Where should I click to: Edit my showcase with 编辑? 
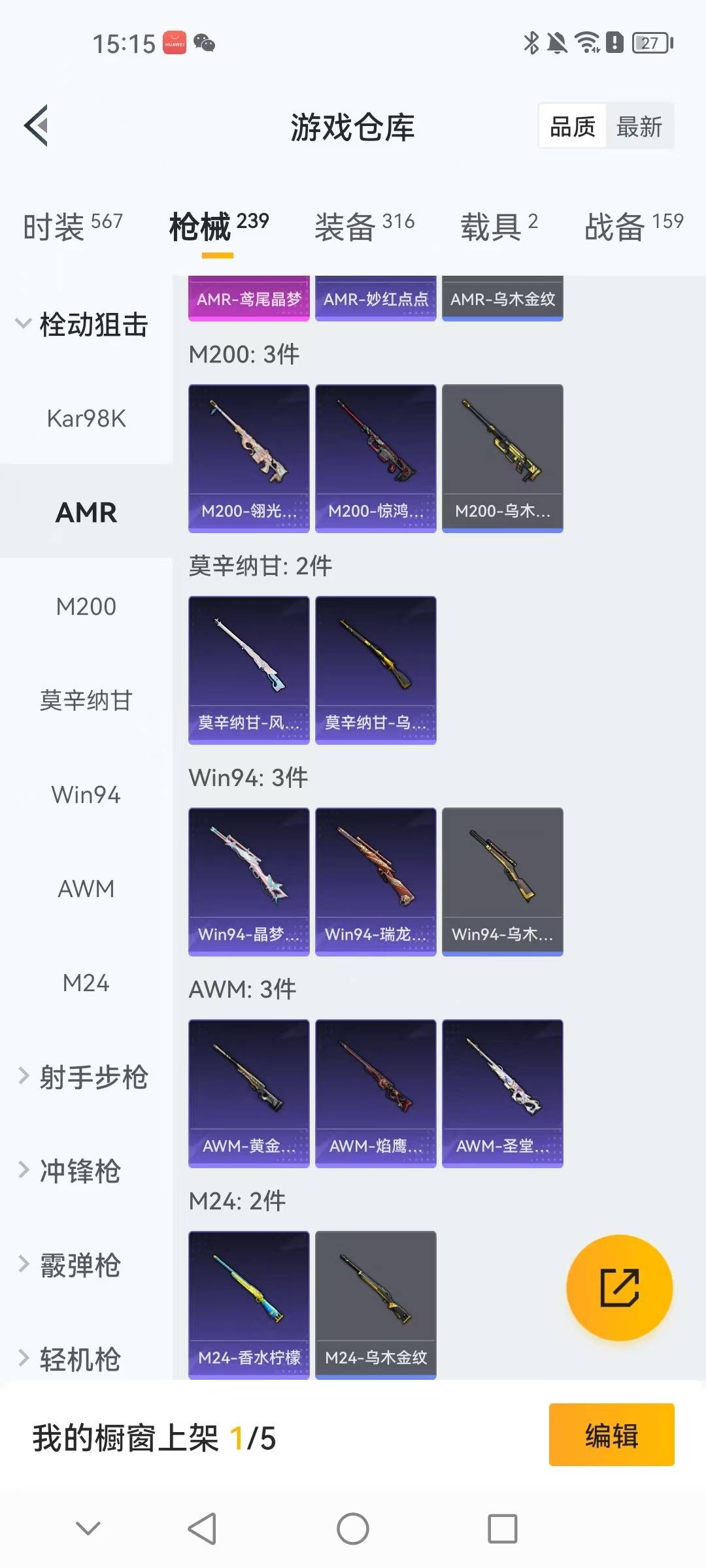click(611, 1435)
